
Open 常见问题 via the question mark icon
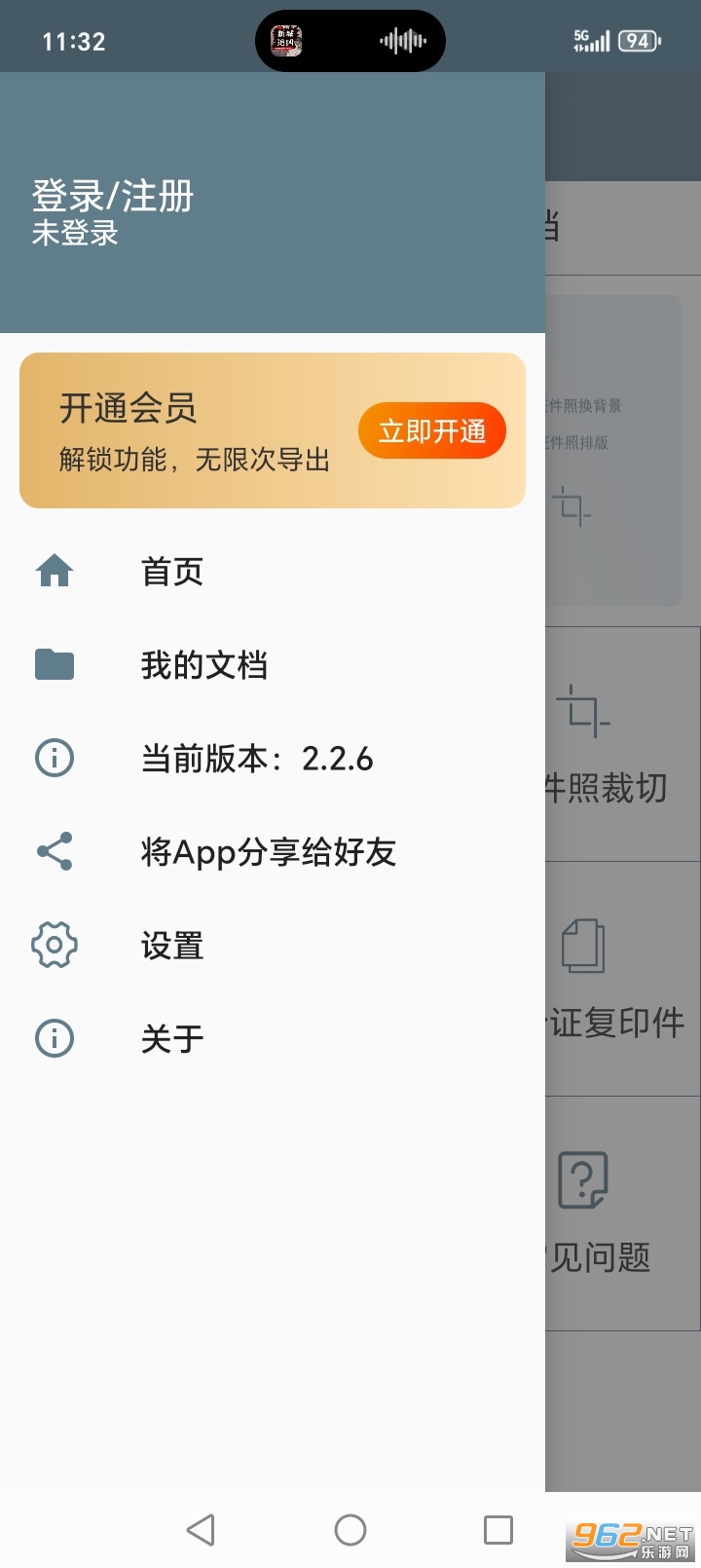tap(582, 1178)
